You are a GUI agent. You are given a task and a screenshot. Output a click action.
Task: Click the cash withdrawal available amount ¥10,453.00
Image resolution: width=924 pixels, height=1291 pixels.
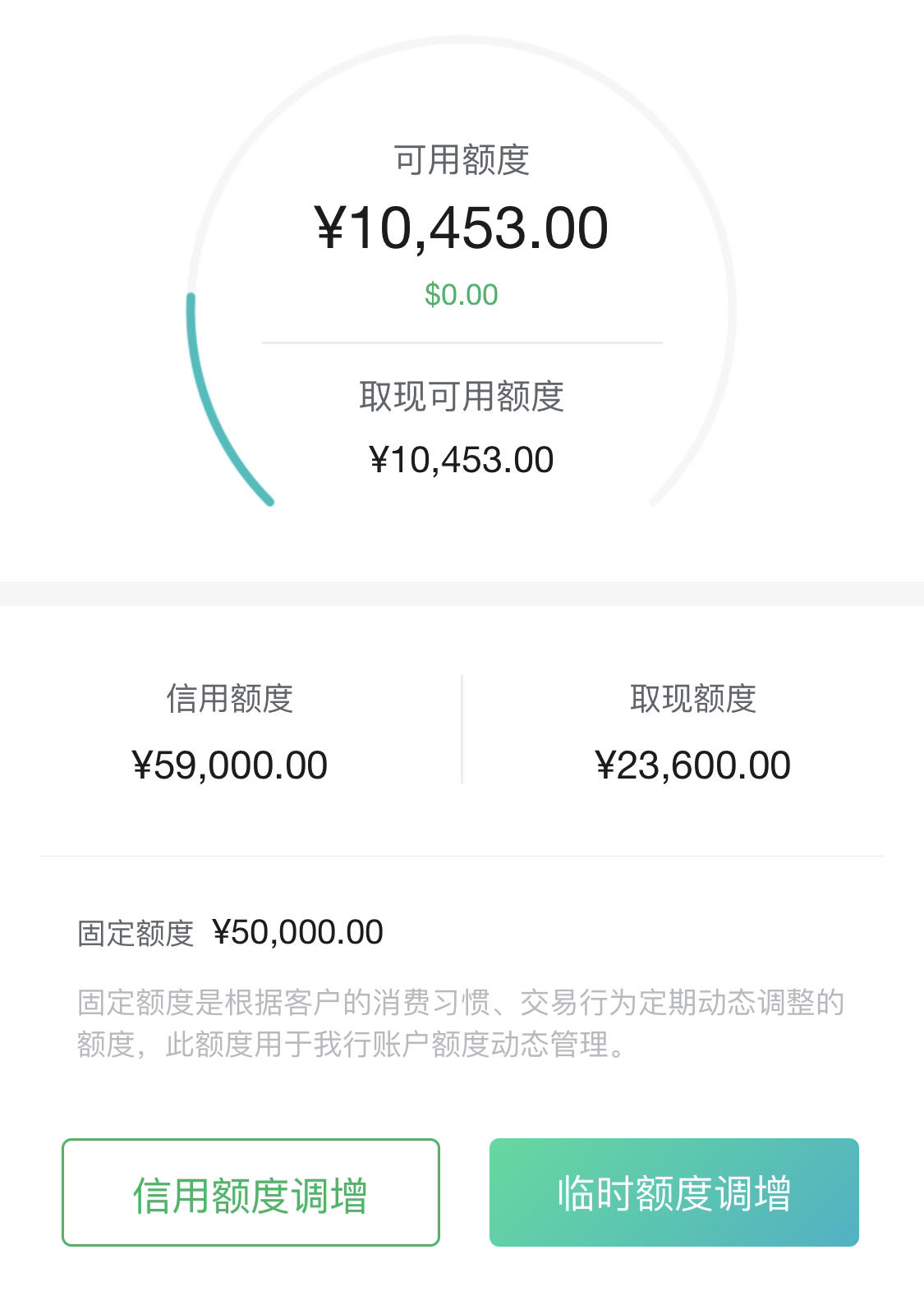[x=462, y=460]
